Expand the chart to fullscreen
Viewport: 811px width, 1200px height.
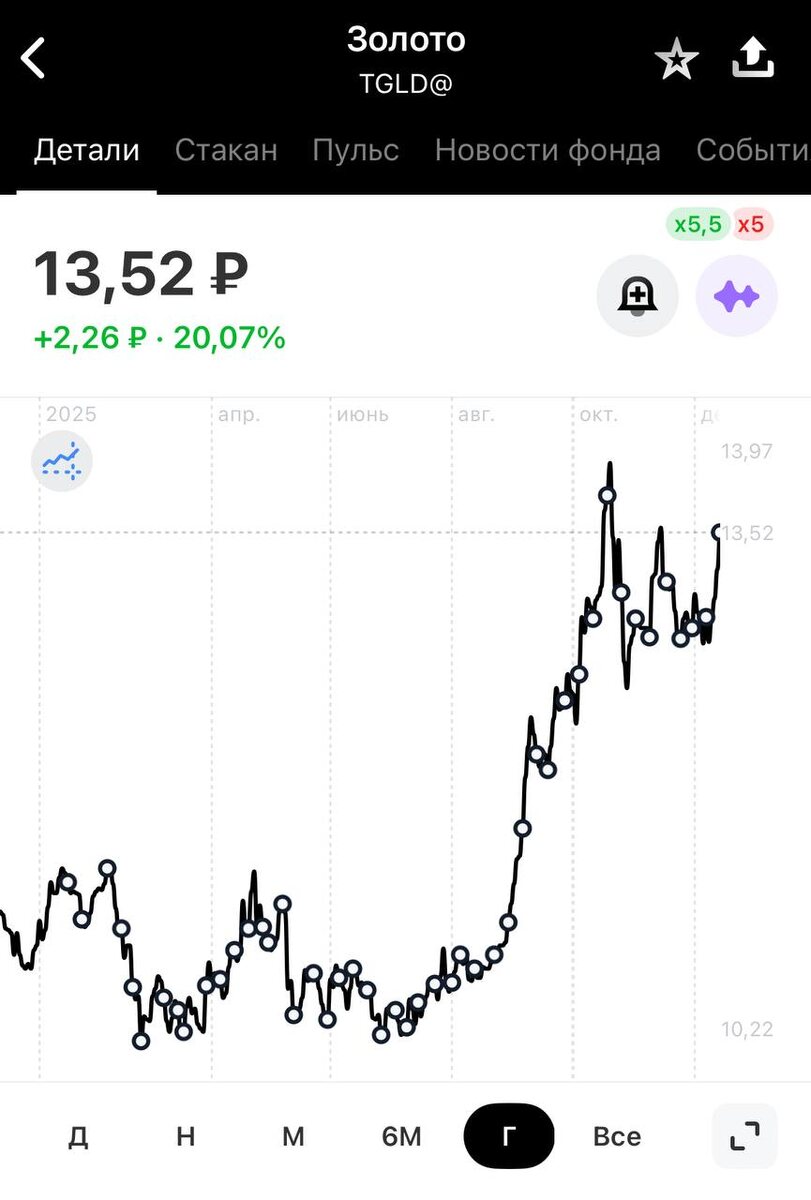(x=744, y=1136)
